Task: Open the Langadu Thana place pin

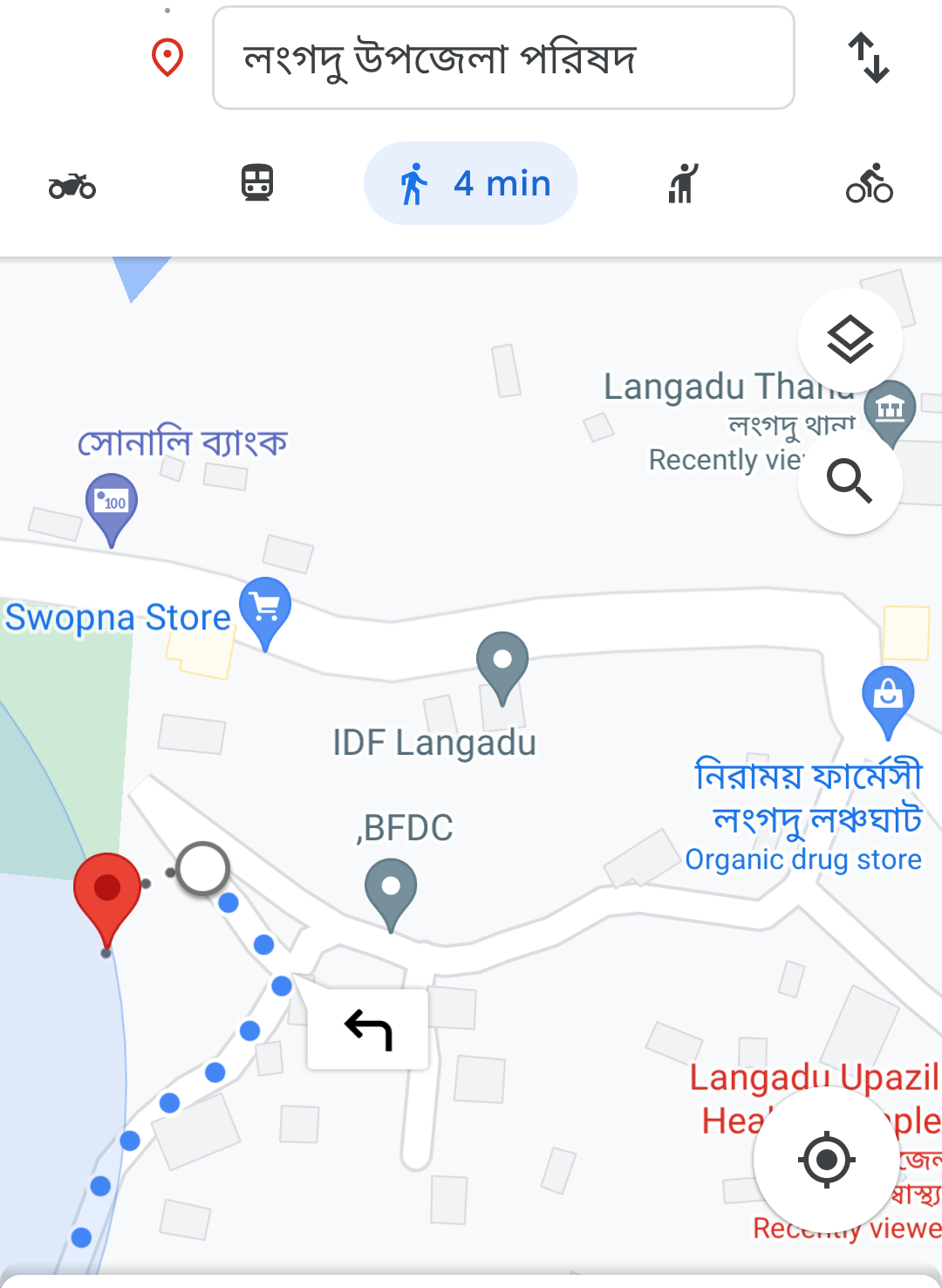Action: (x=890, y=413)
